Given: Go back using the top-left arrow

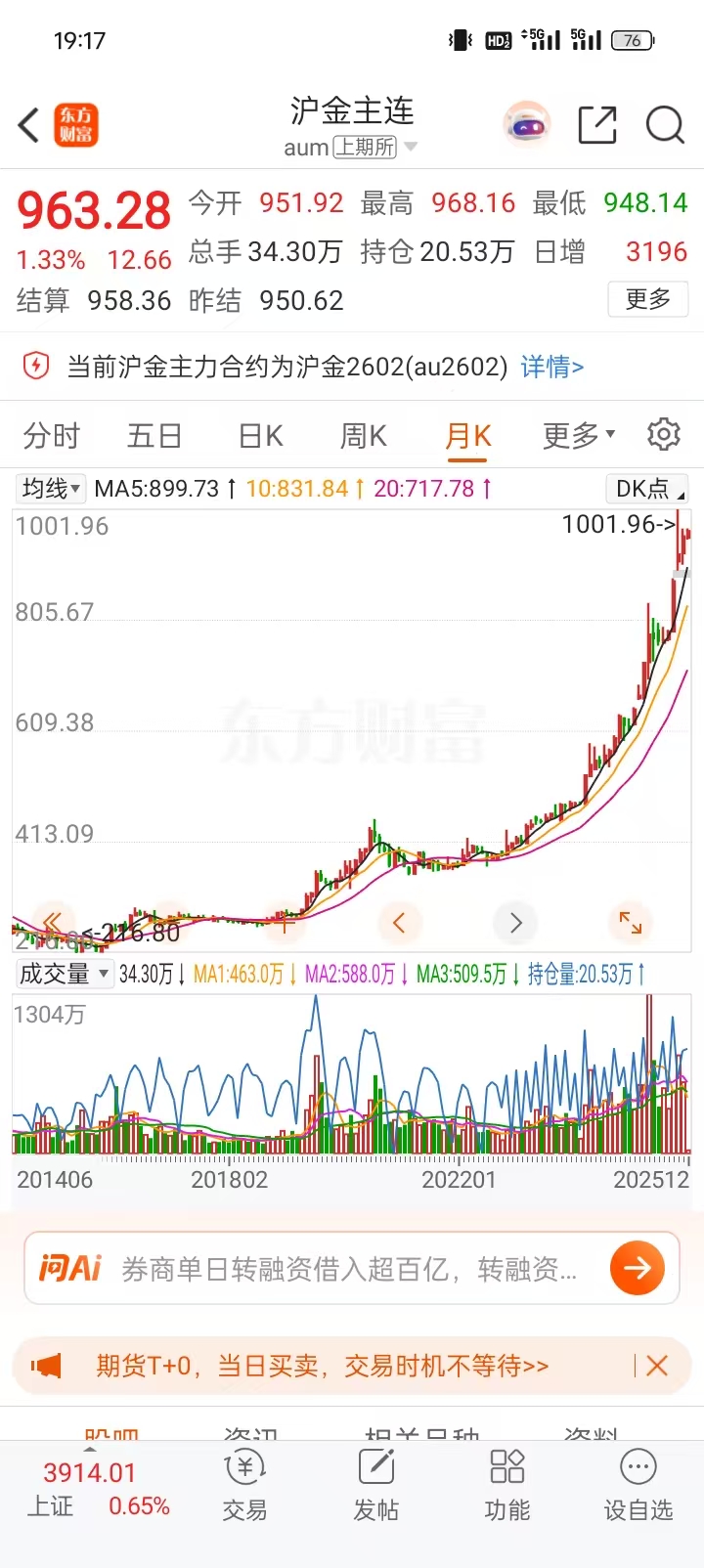Looking at the screenshot, I should point(29,125).
